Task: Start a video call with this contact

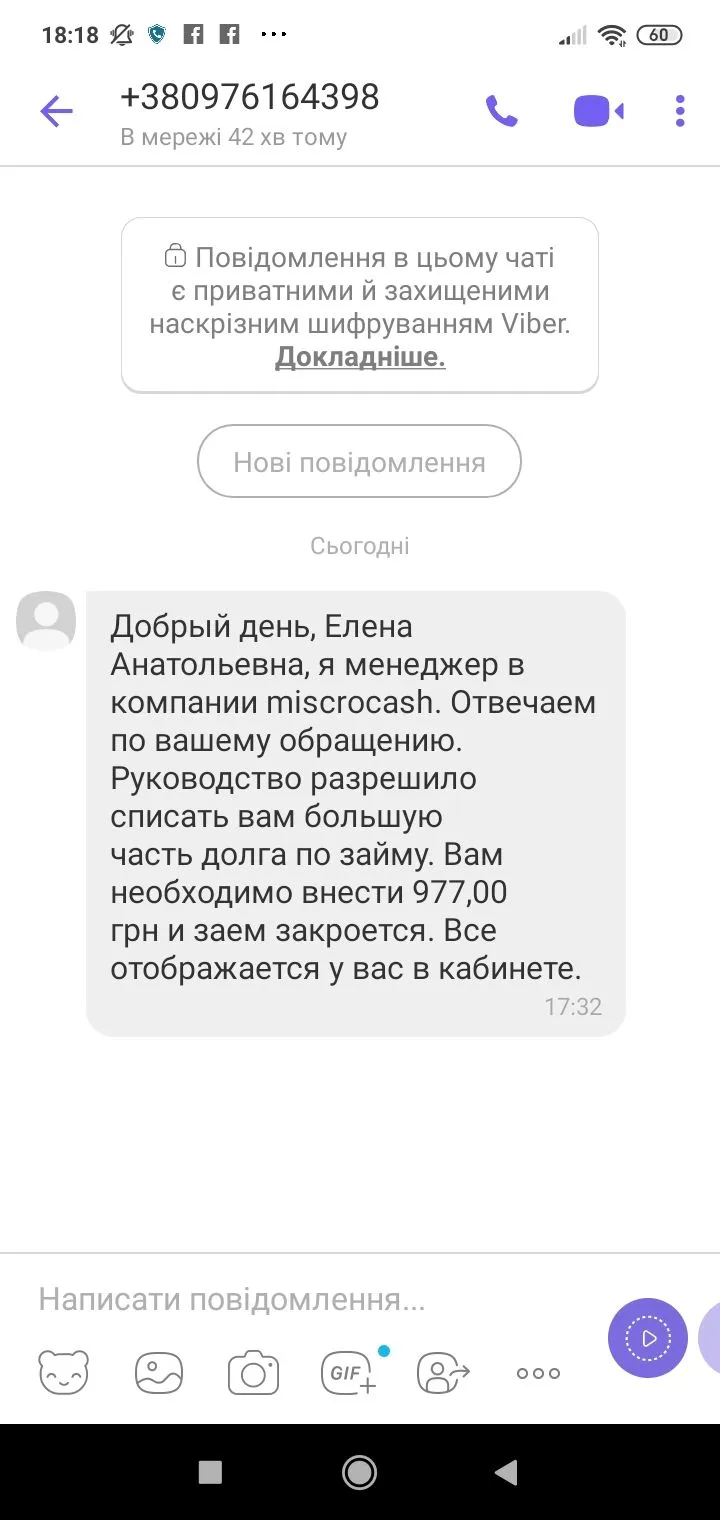Action: [598, 111]
